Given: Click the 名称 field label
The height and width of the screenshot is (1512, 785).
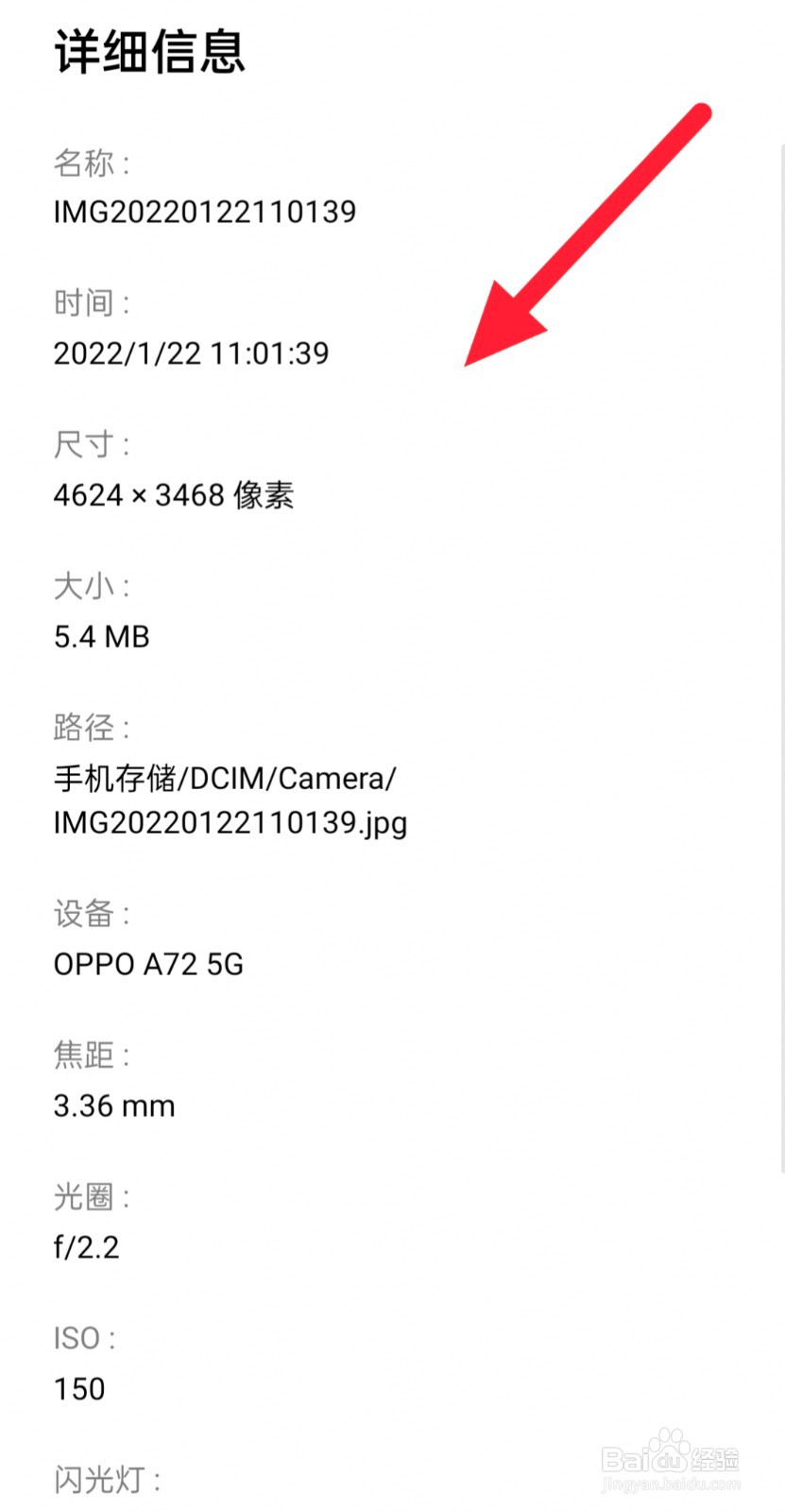Looking at the screenshot, I should 90,163.
